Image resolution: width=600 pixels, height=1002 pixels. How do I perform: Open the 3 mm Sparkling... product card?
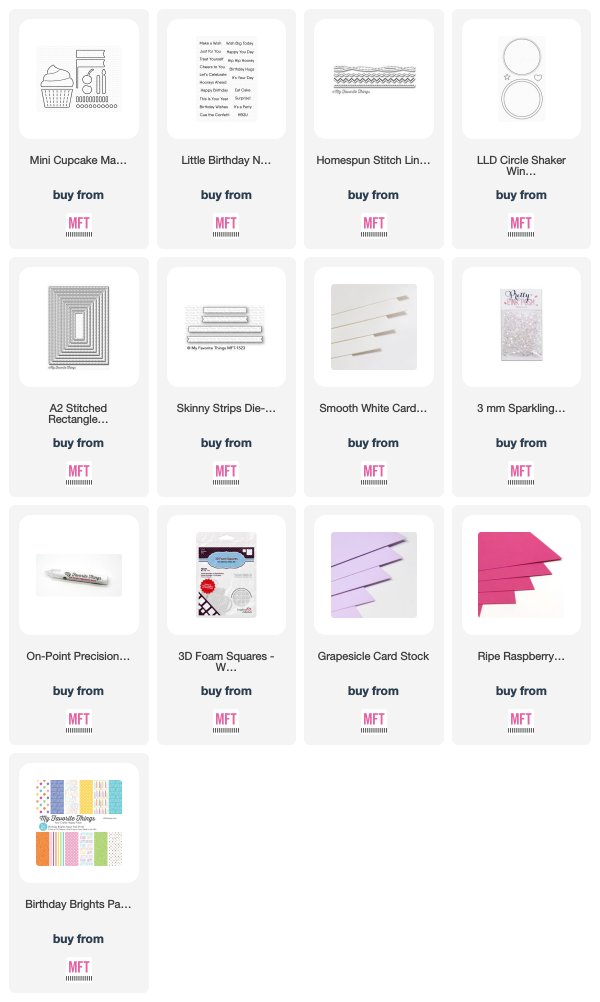click(522, 328)
